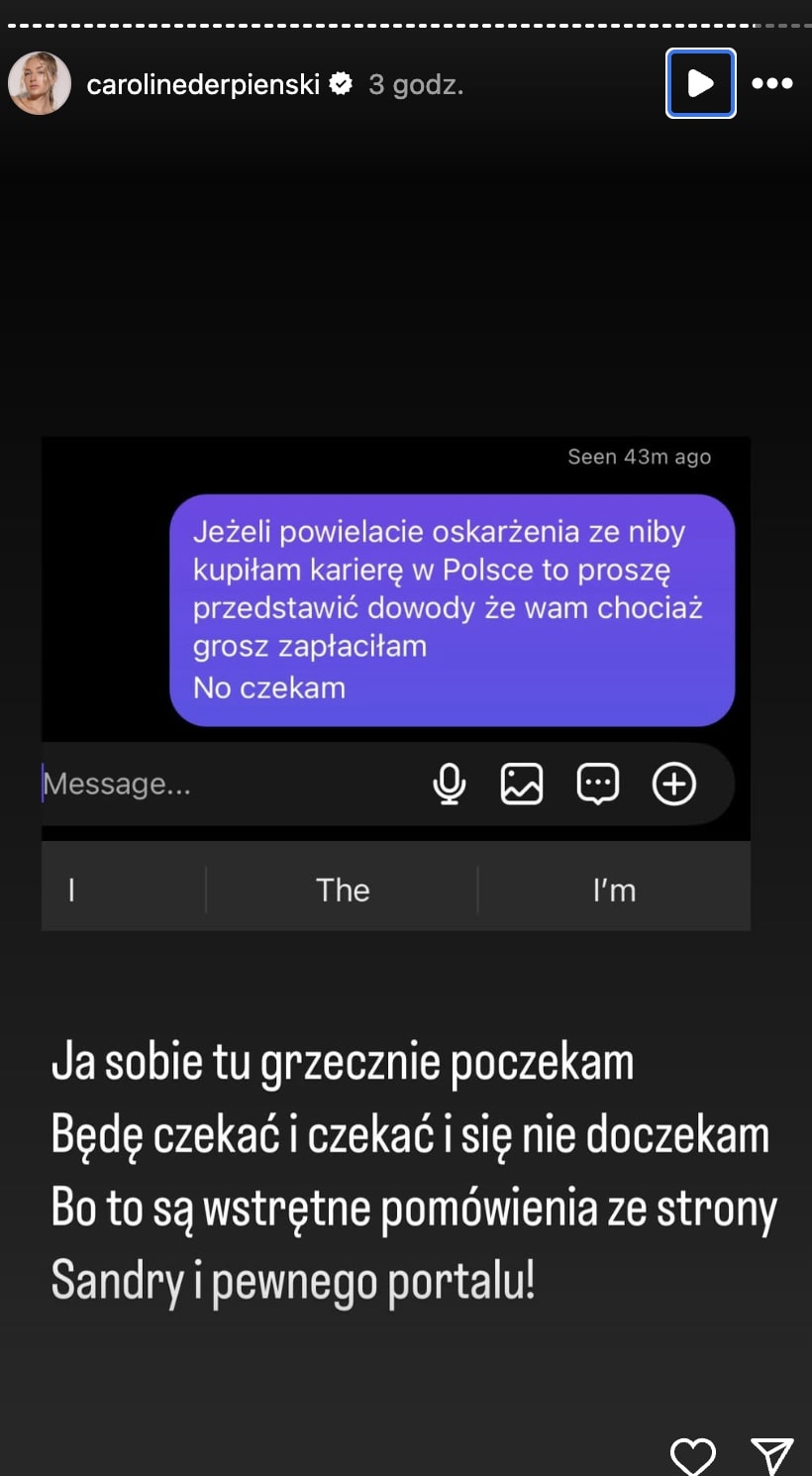
Task: Open carolinederpienski's profile picture
Action: coord(40,83)
